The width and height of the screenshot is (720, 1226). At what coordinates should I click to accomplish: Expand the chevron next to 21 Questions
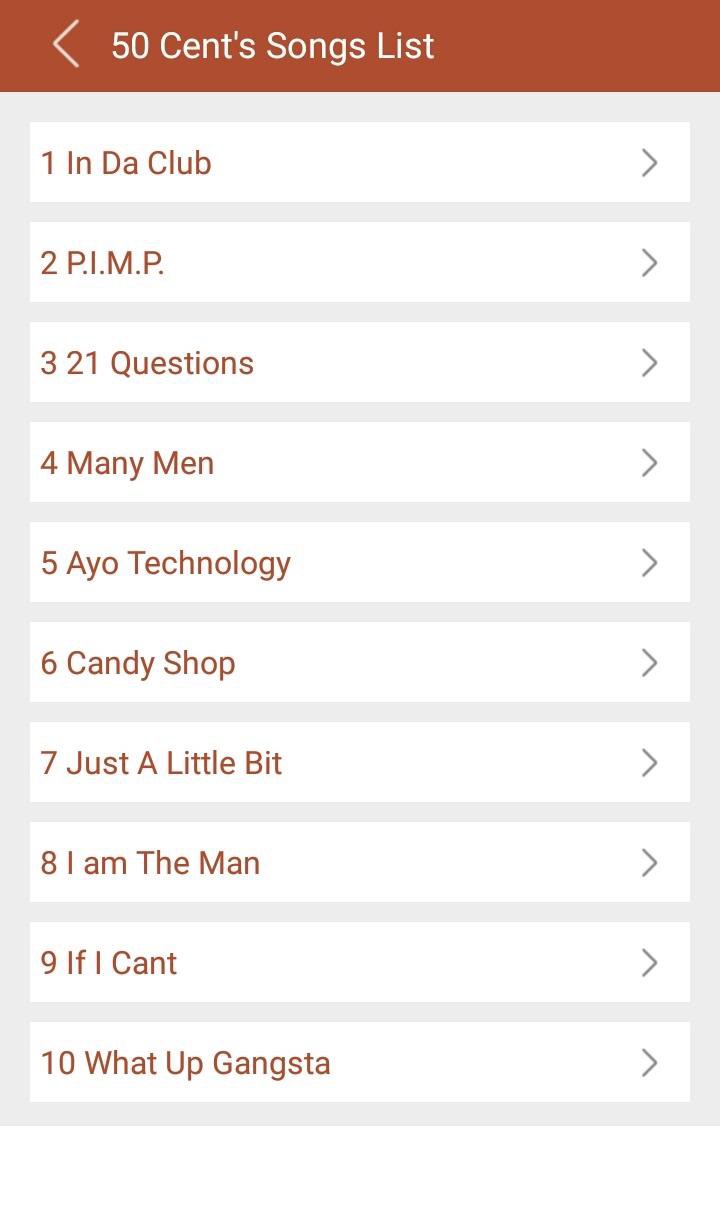(x=650, y=362)
